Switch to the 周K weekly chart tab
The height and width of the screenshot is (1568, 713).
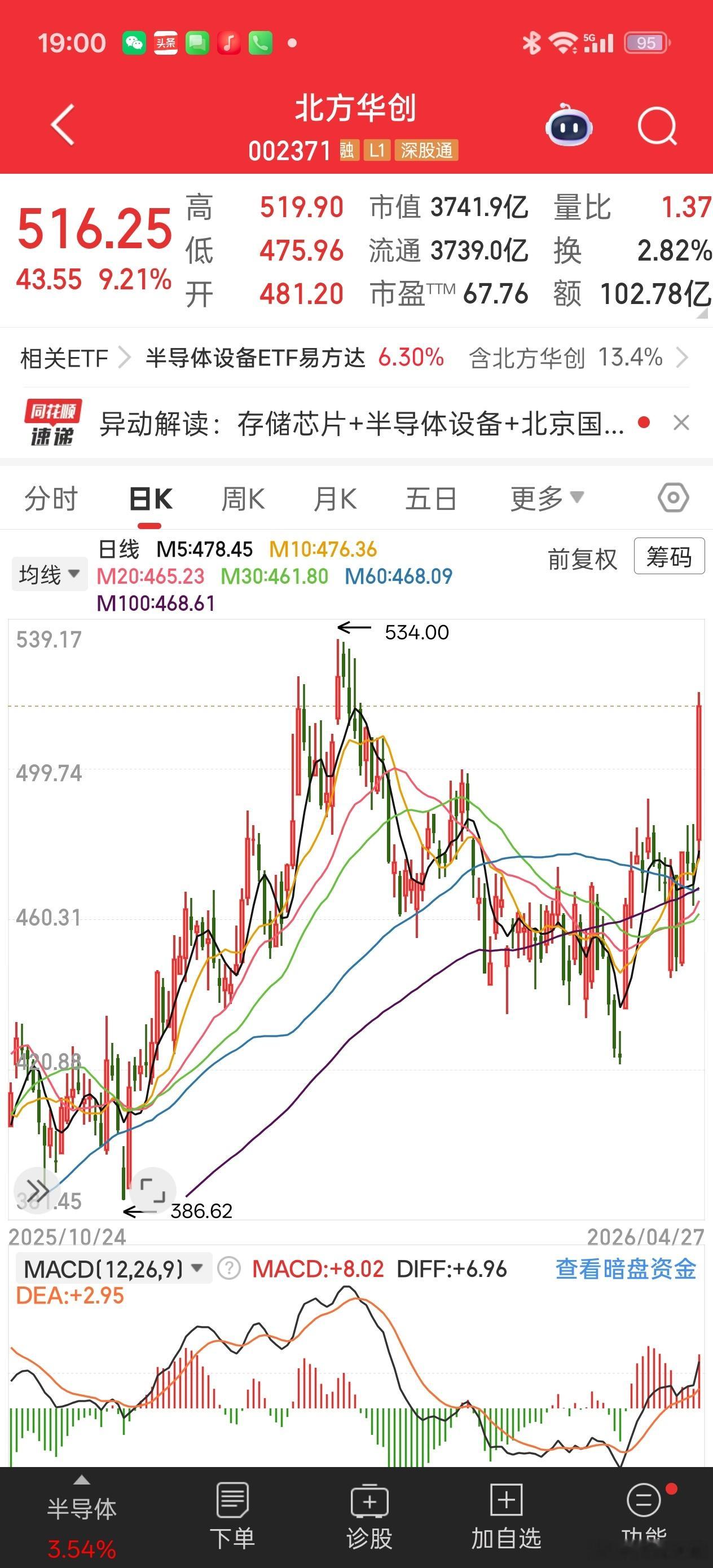242,497
